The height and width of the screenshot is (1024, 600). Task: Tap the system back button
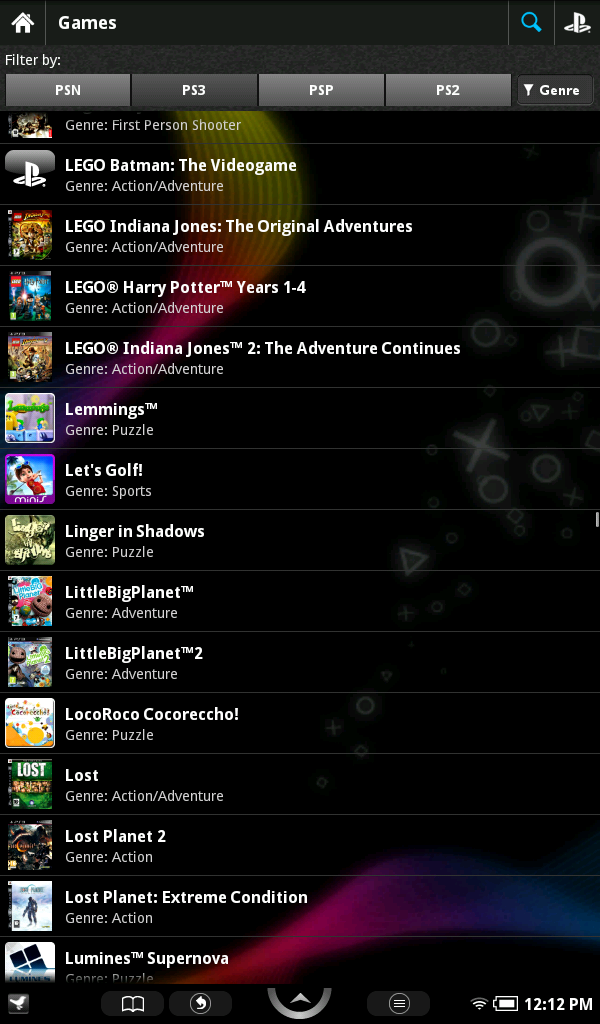(200, 1003)
